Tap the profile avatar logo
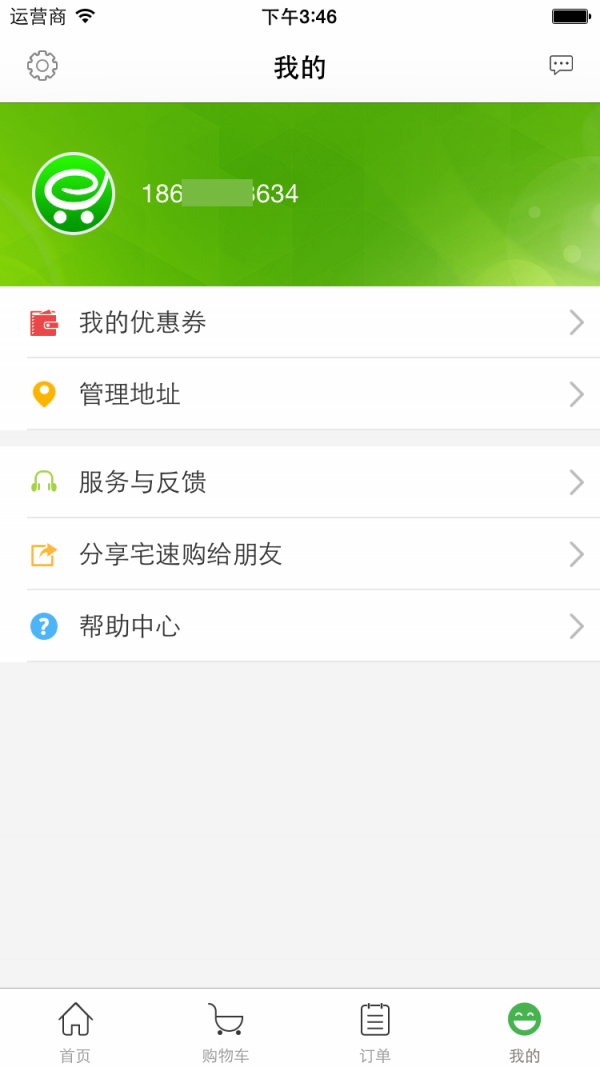 point(73,193)
